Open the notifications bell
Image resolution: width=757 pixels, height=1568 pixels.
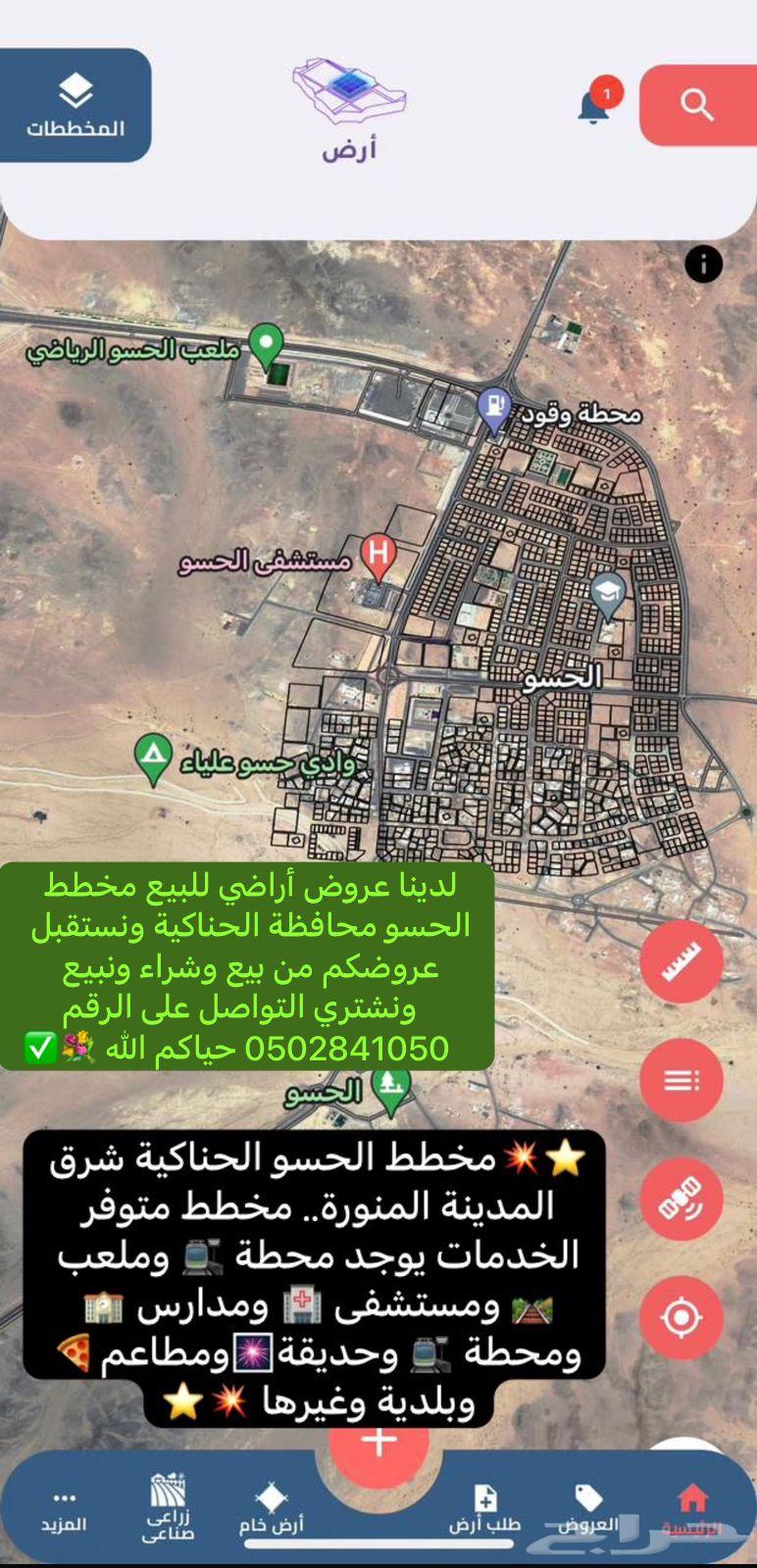(x=594, y=106)
